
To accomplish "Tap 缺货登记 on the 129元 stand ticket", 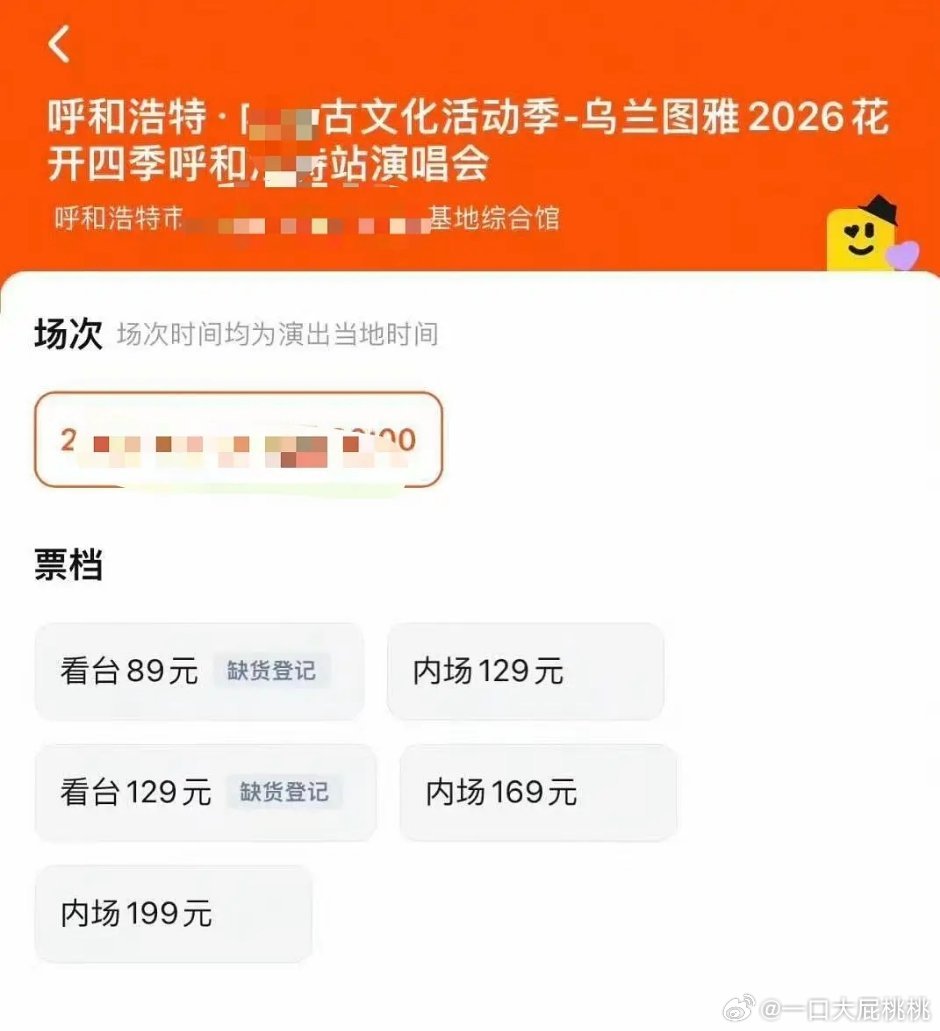I will point(286,793).
